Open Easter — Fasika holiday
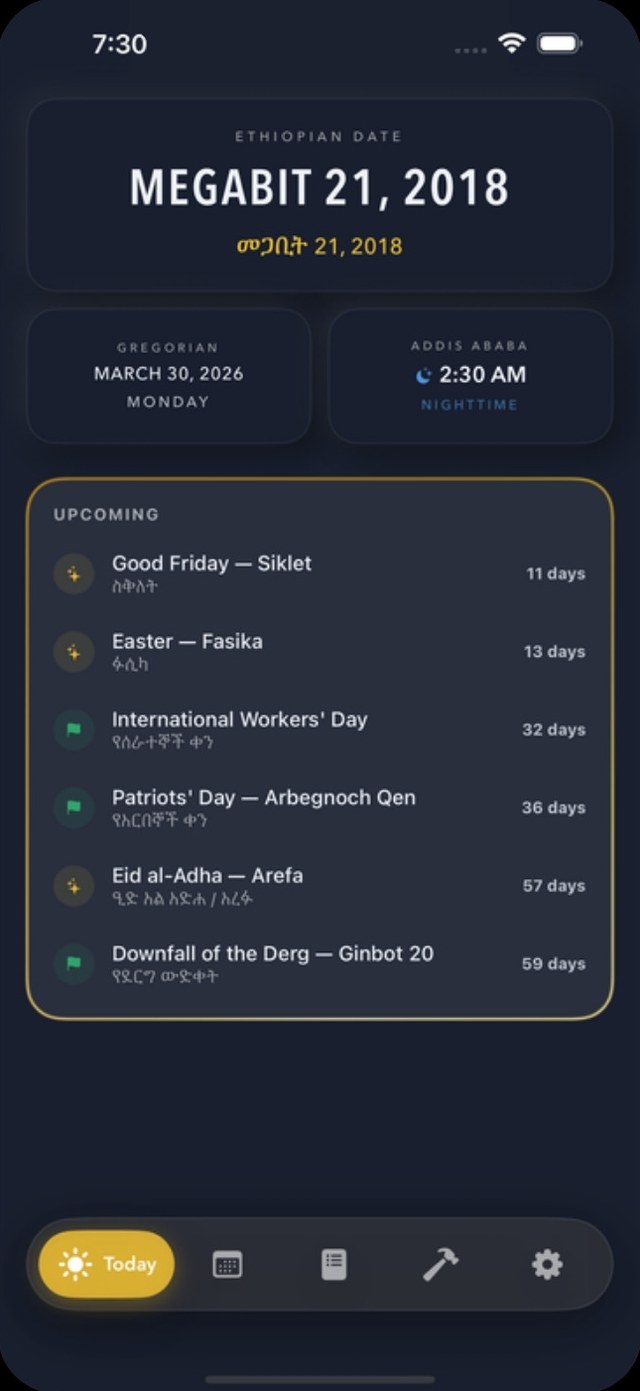The width and height of the screenshot is (640, 1391). point(320,651)
